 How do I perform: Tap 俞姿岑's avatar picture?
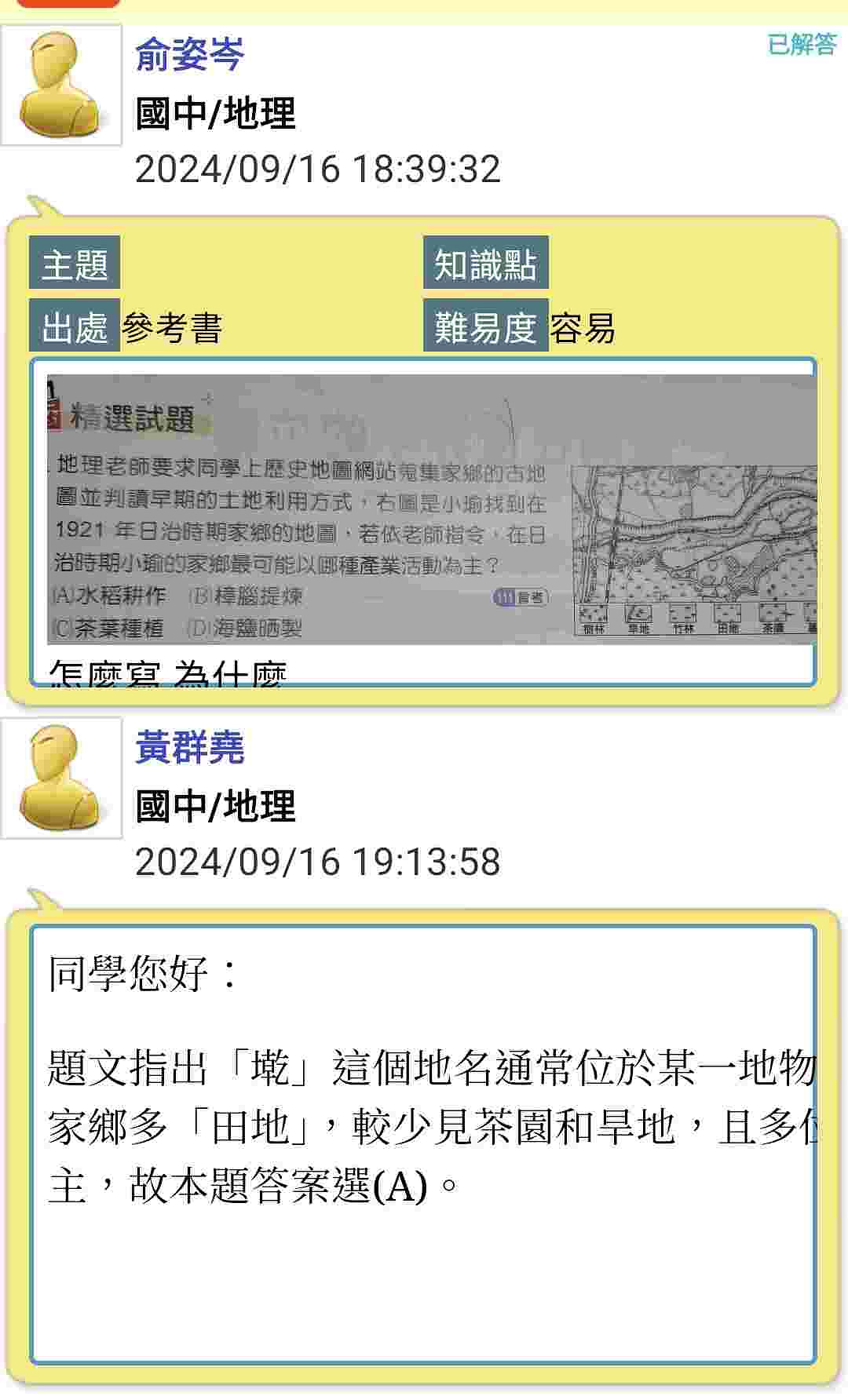(61, 85)
